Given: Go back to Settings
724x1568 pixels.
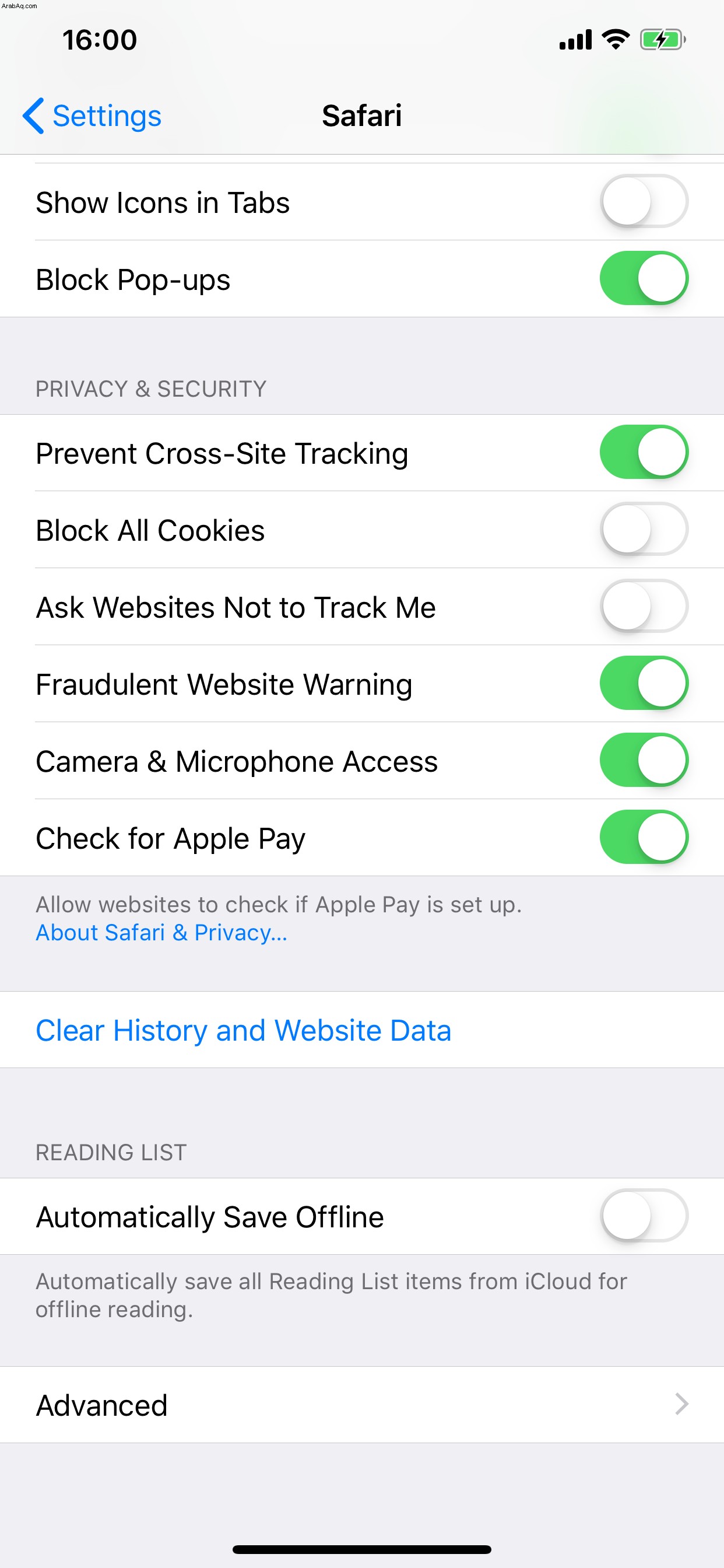Looking at the screenshot, I should pos(92,116).
